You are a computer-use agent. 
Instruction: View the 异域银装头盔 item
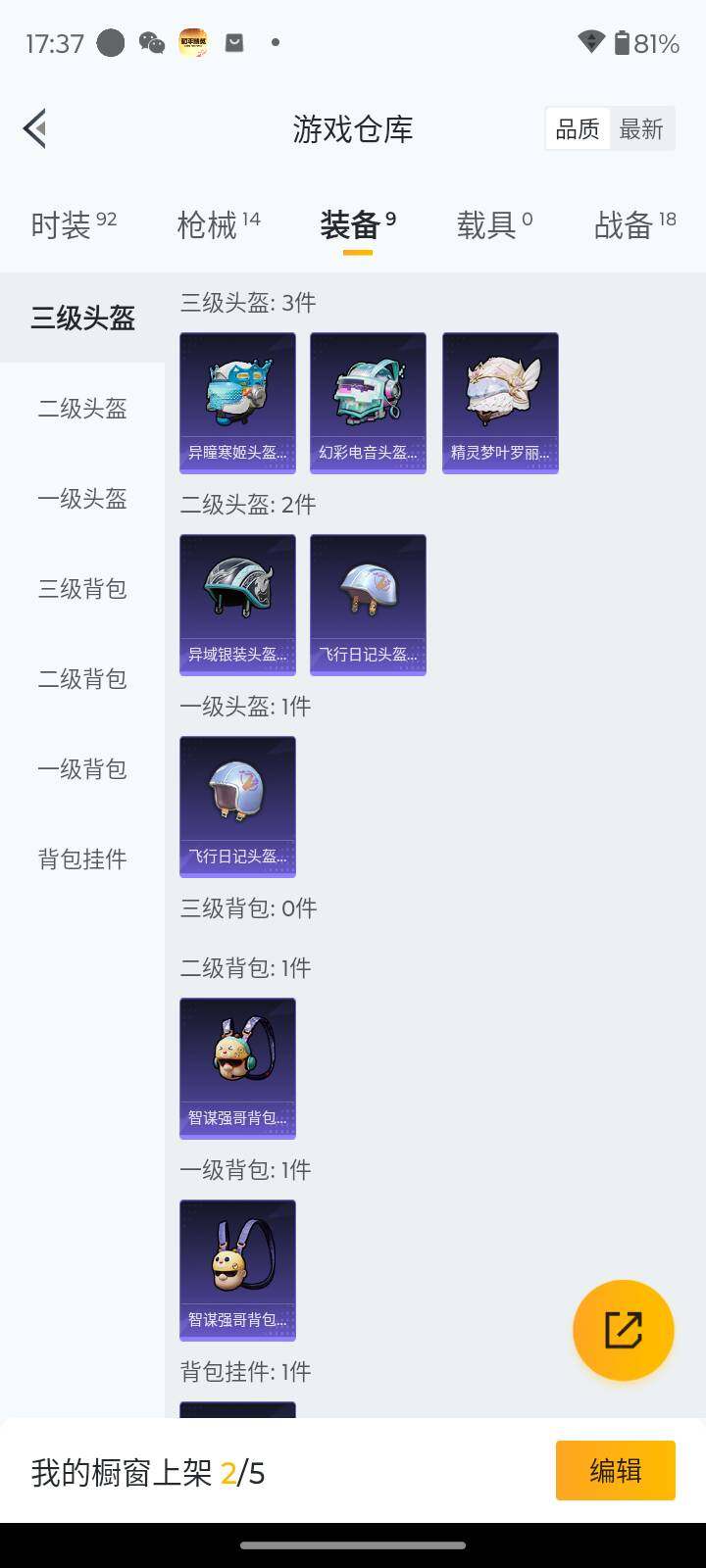237,605
